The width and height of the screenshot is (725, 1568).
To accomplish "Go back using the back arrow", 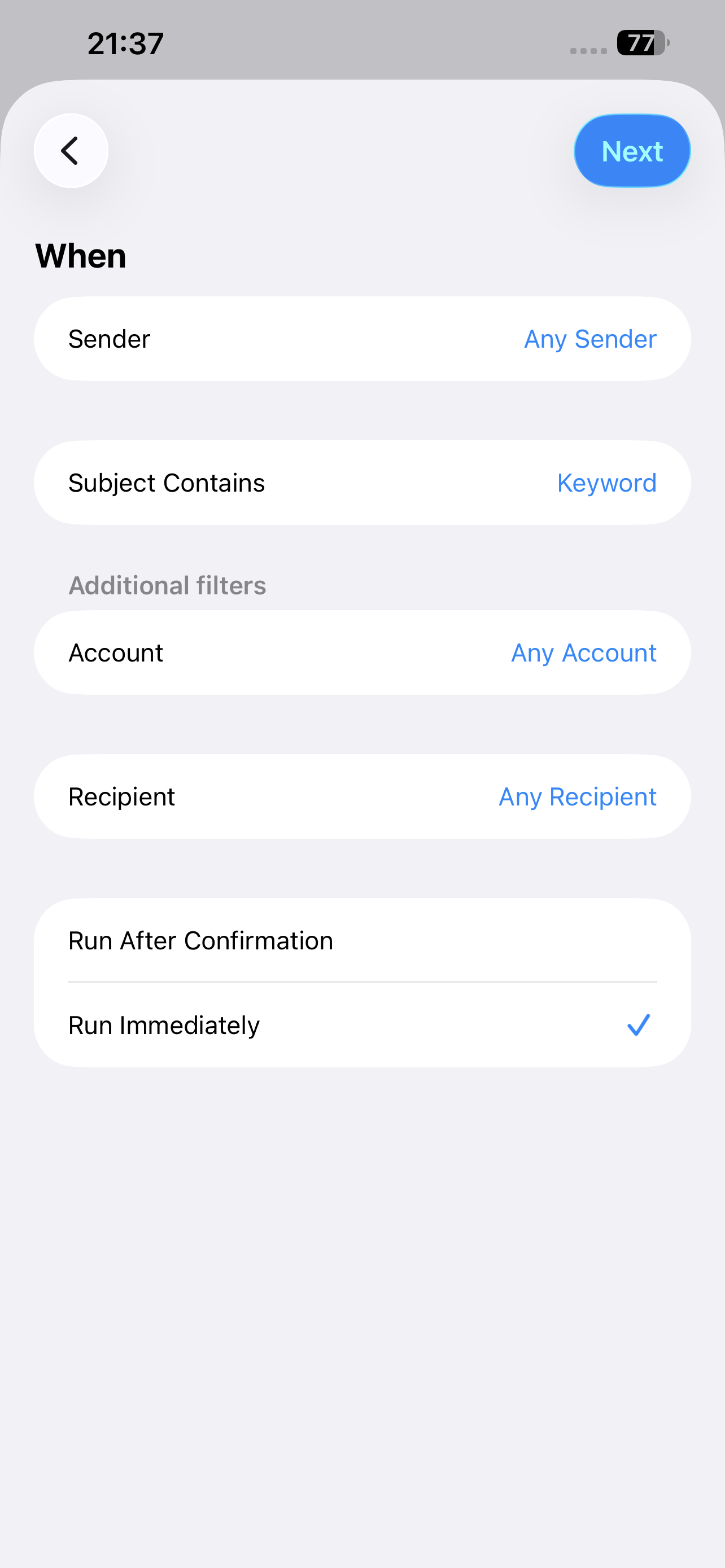I will [71, 151].
